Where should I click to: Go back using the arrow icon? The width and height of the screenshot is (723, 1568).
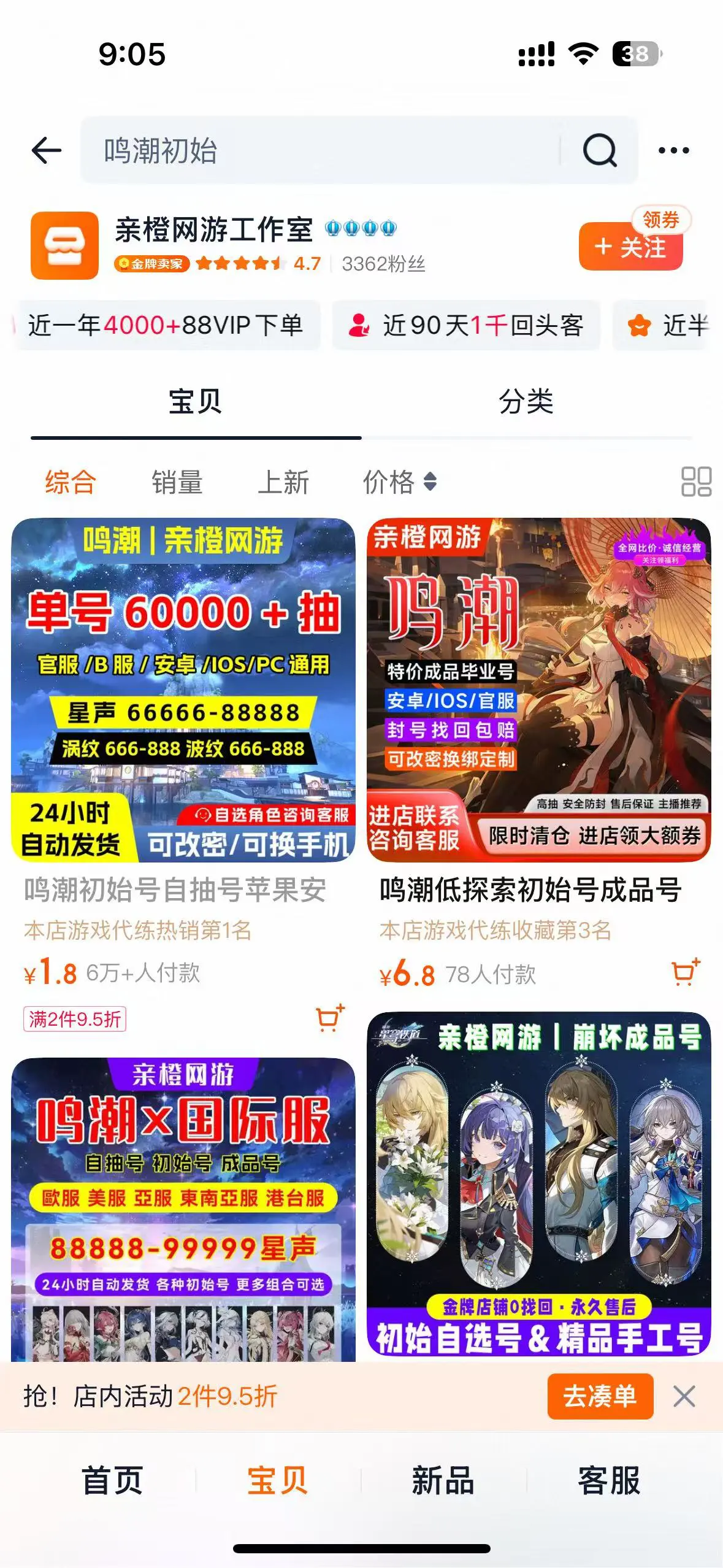(x=47, y=150)
